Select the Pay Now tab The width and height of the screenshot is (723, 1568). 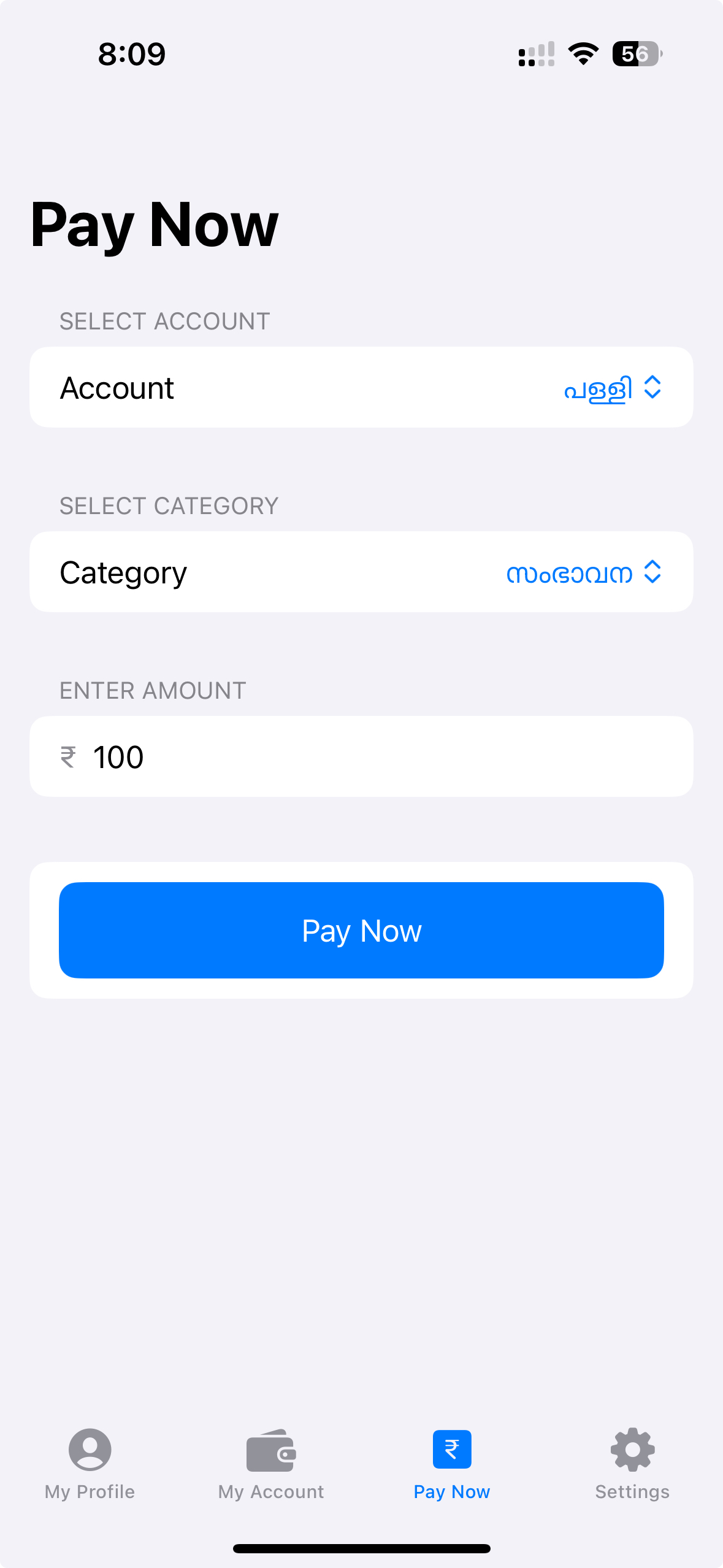click(452, 1464)
